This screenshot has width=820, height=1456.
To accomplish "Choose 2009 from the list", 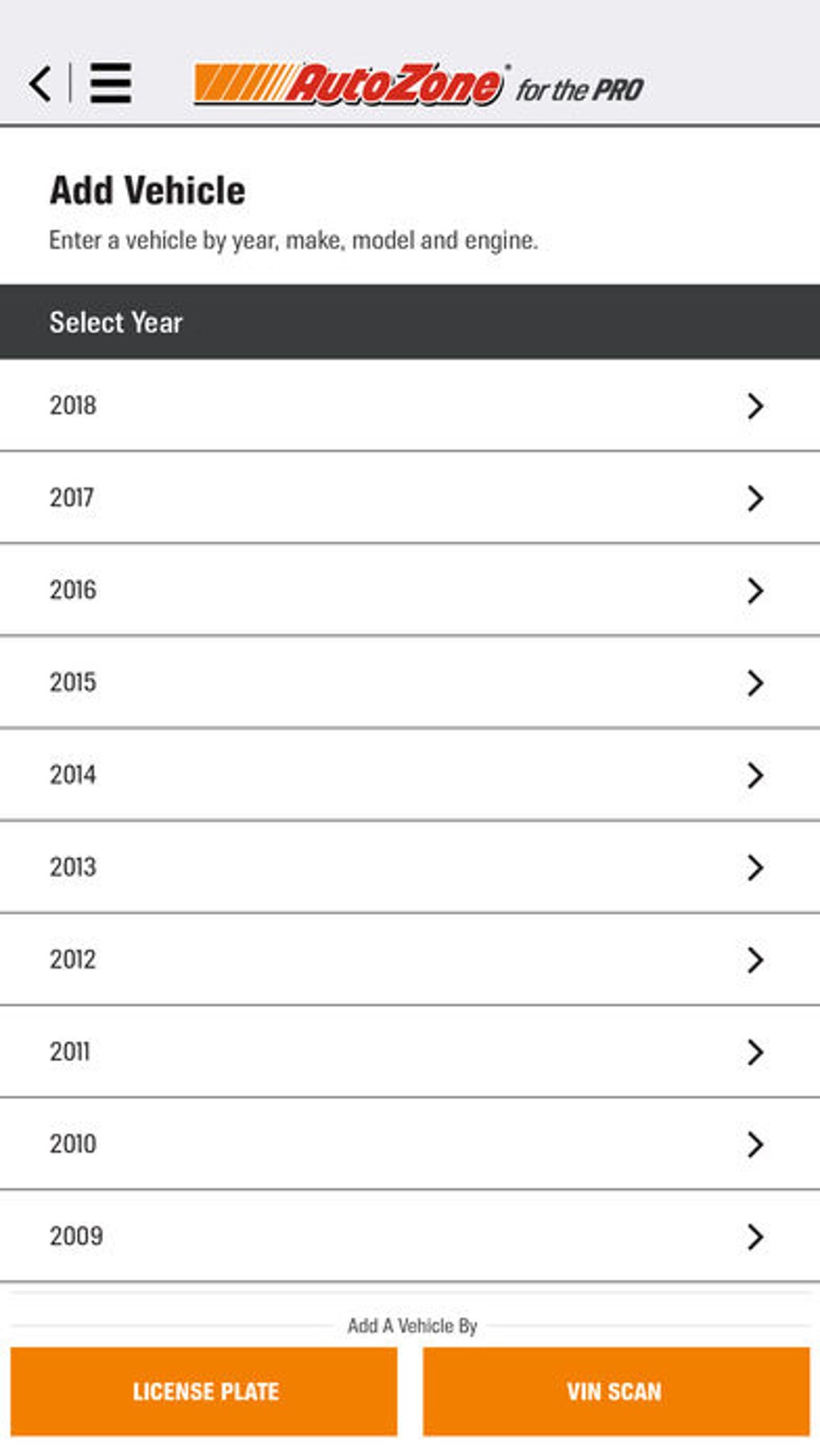I will pyautogui.click(x=410, y=1237).
